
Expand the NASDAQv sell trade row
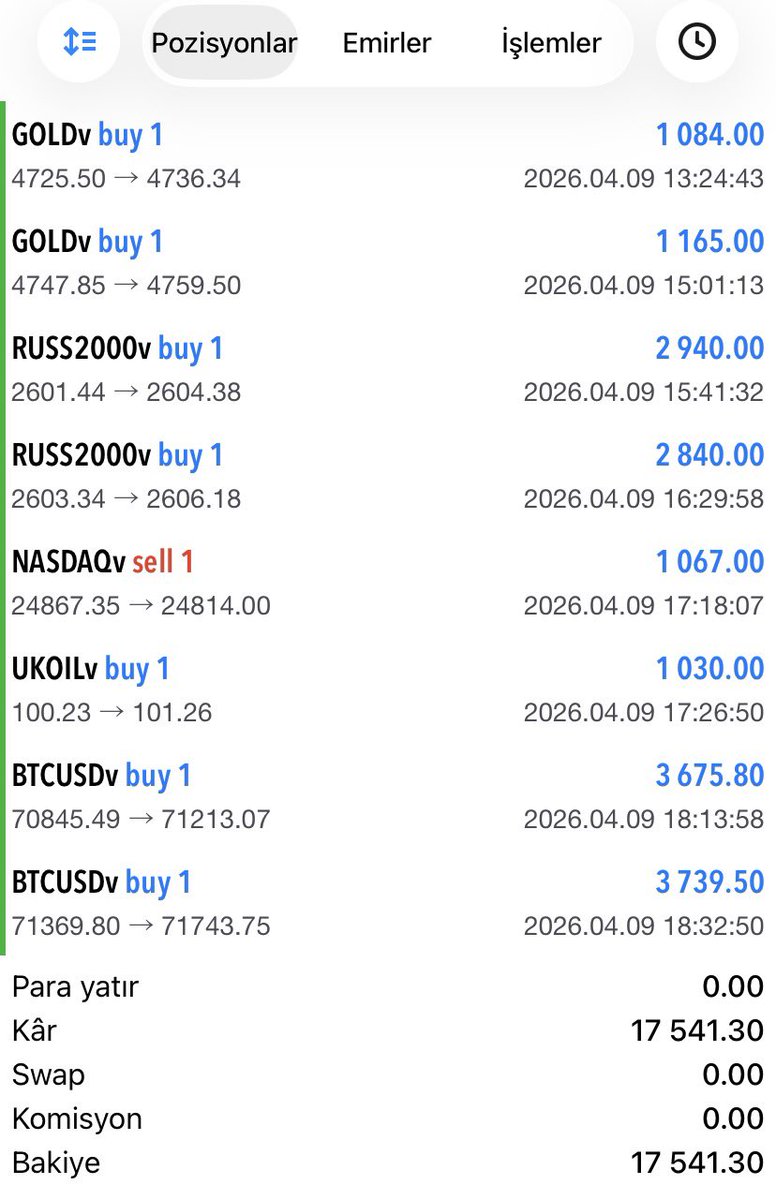click(x=388, y=584)
